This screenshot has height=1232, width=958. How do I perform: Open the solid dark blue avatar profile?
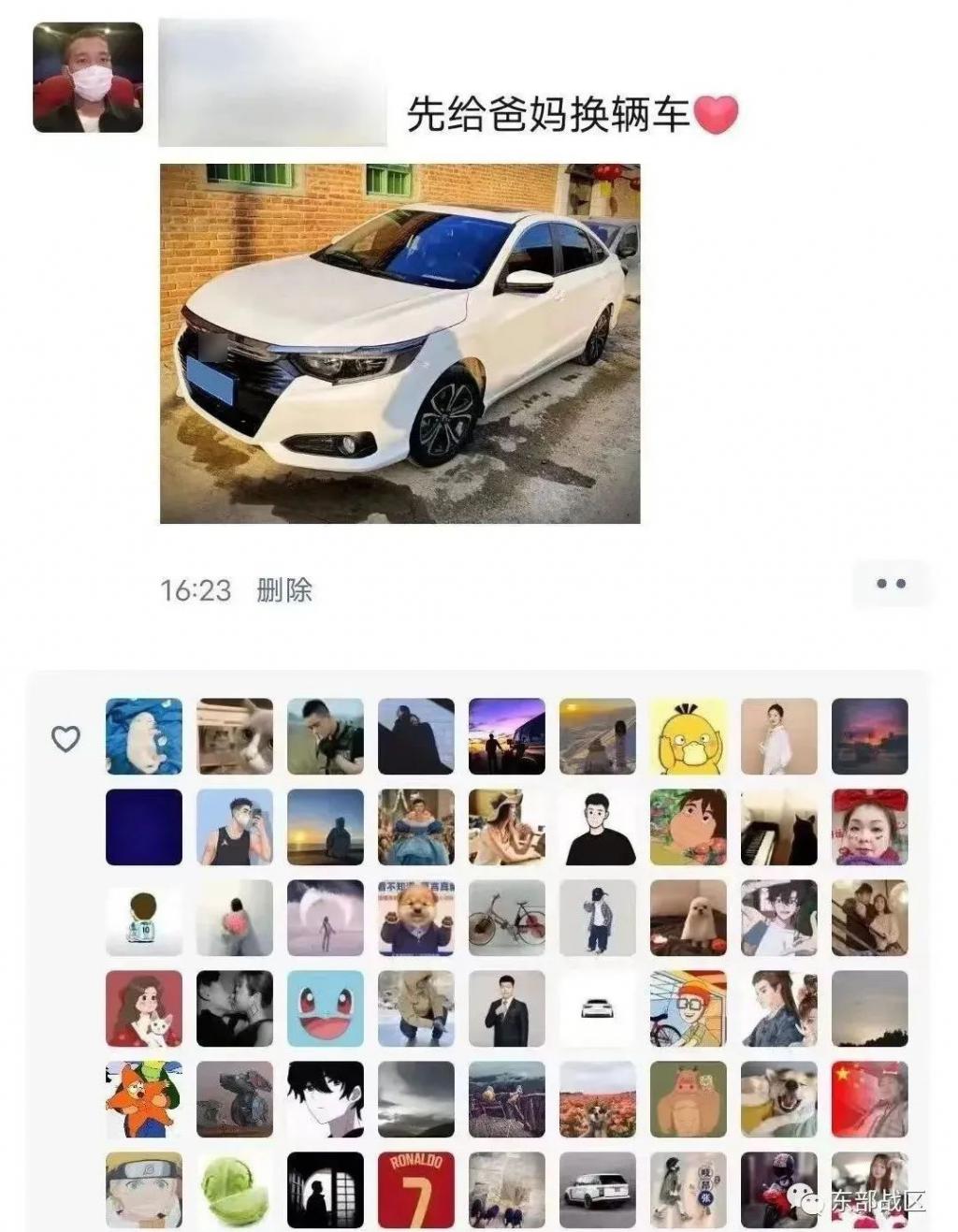pos(144,827)
